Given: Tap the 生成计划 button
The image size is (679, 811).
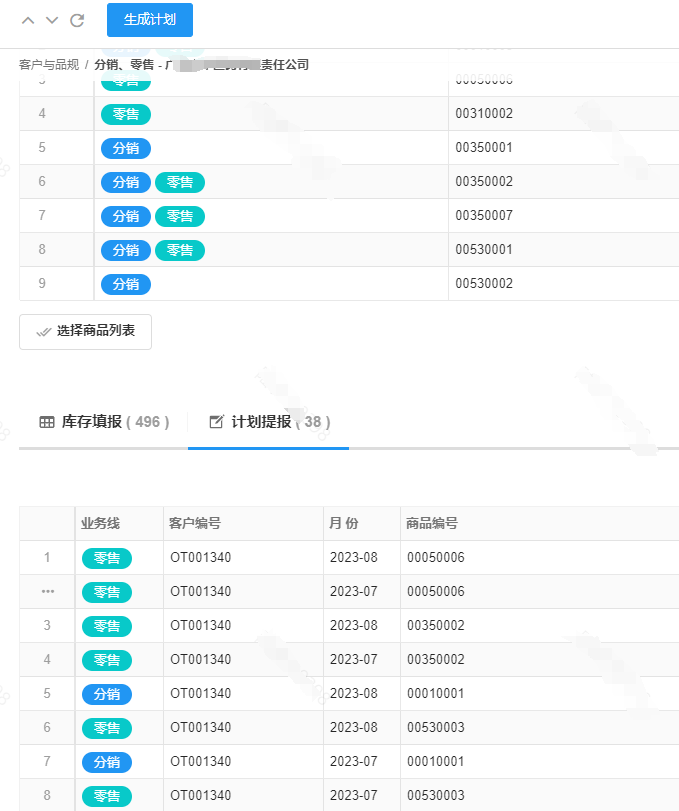Looking at the screenshot, I should (150, 20).
